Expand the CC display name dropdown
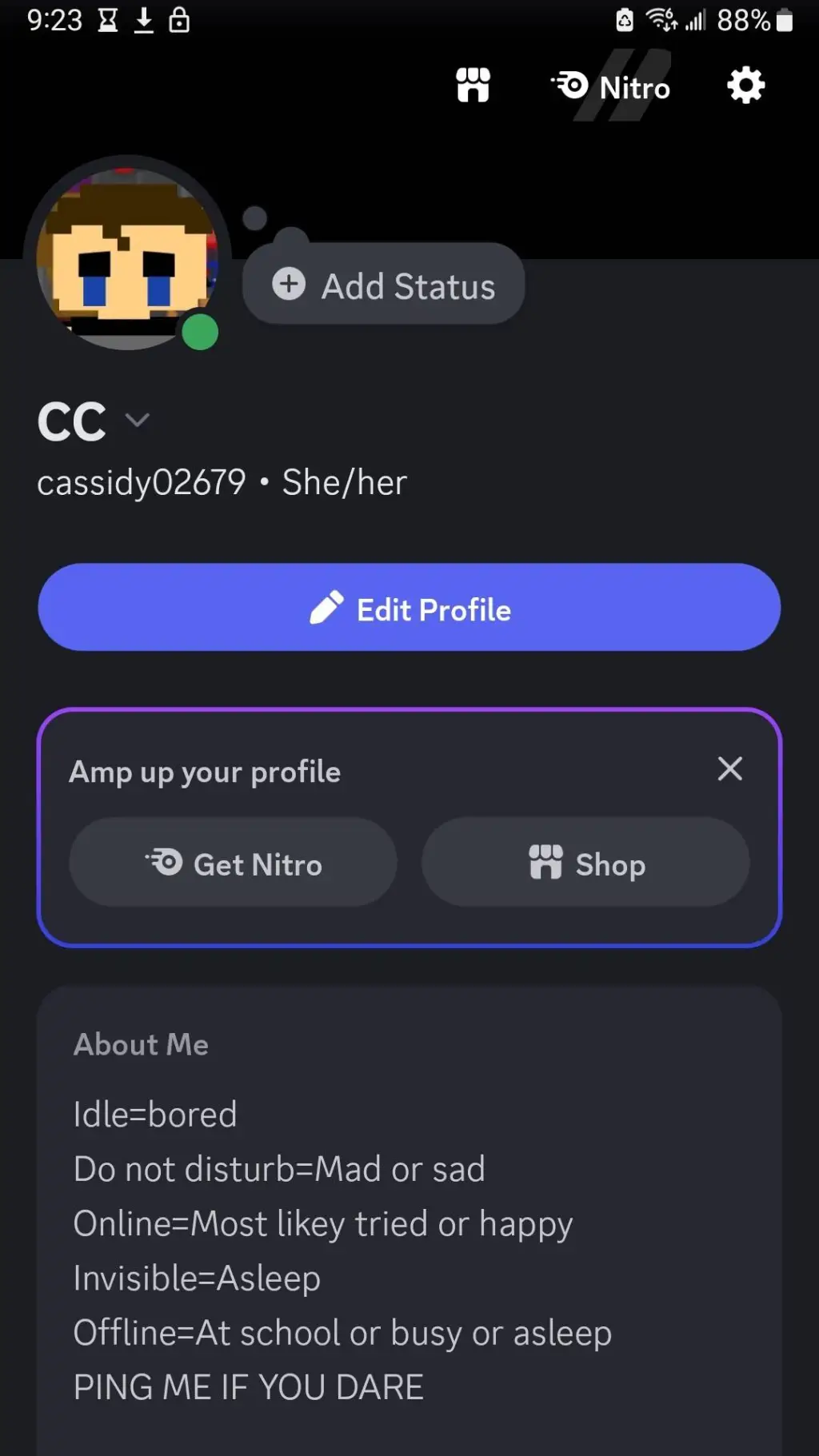 (138, 420)
